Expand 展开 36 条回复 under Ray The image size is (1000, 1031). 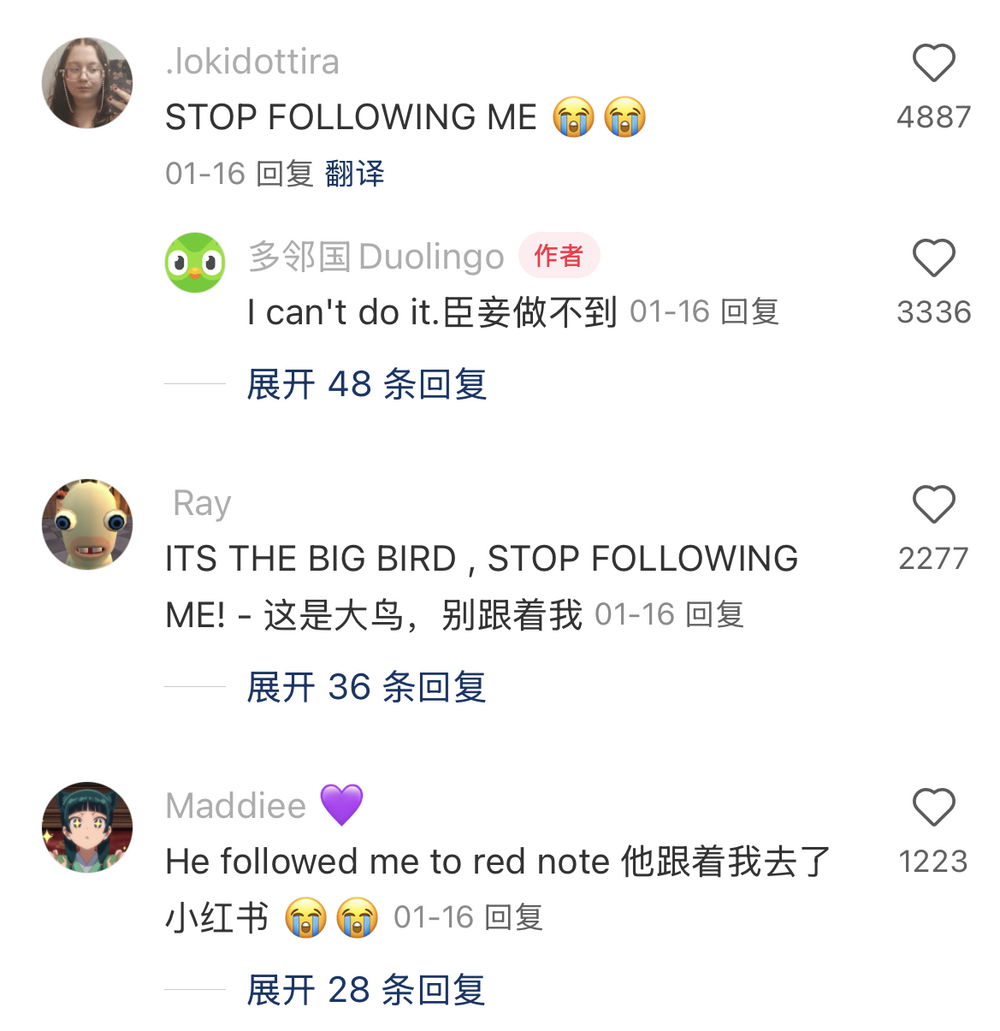[366, 687]
